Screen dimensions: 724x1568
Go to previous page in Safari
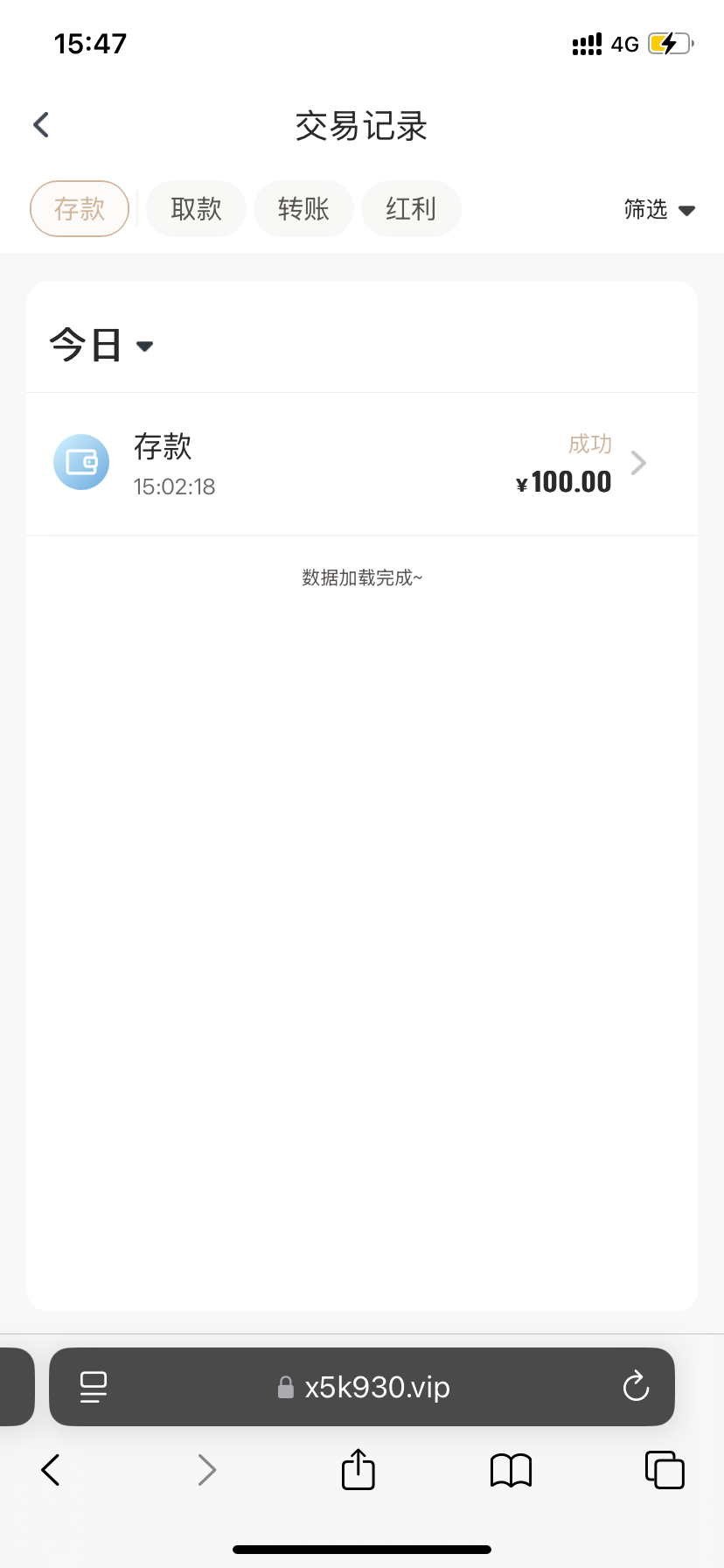click(x=51, y=1470)
